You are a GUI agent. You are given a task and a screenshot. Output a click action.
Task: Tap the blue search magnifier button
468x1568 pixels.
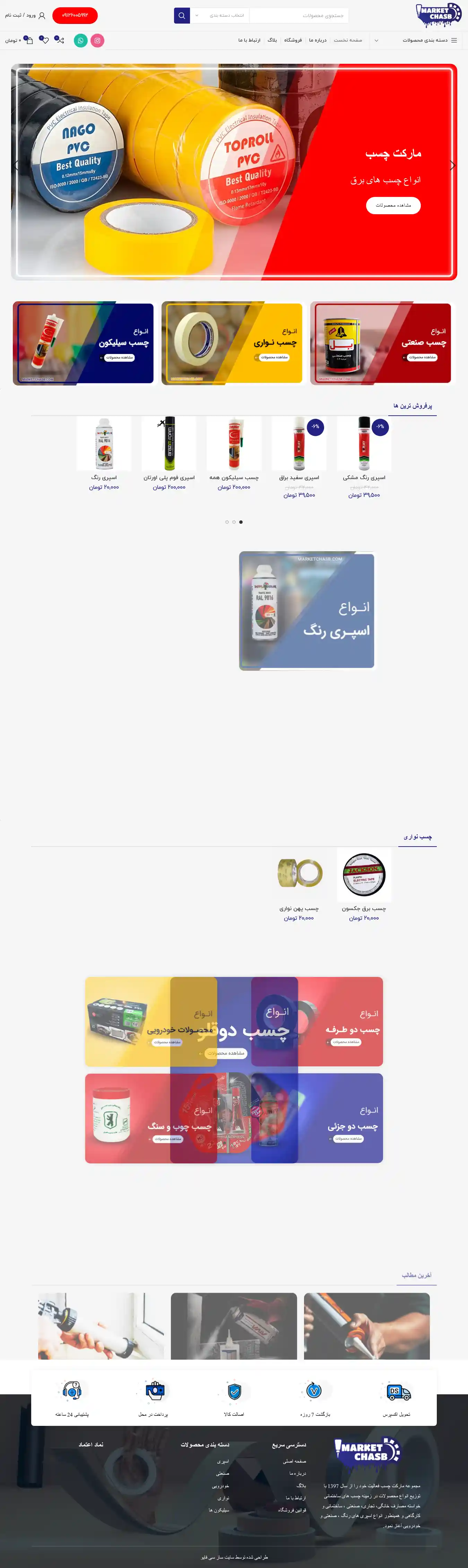(x=181, y=15)
